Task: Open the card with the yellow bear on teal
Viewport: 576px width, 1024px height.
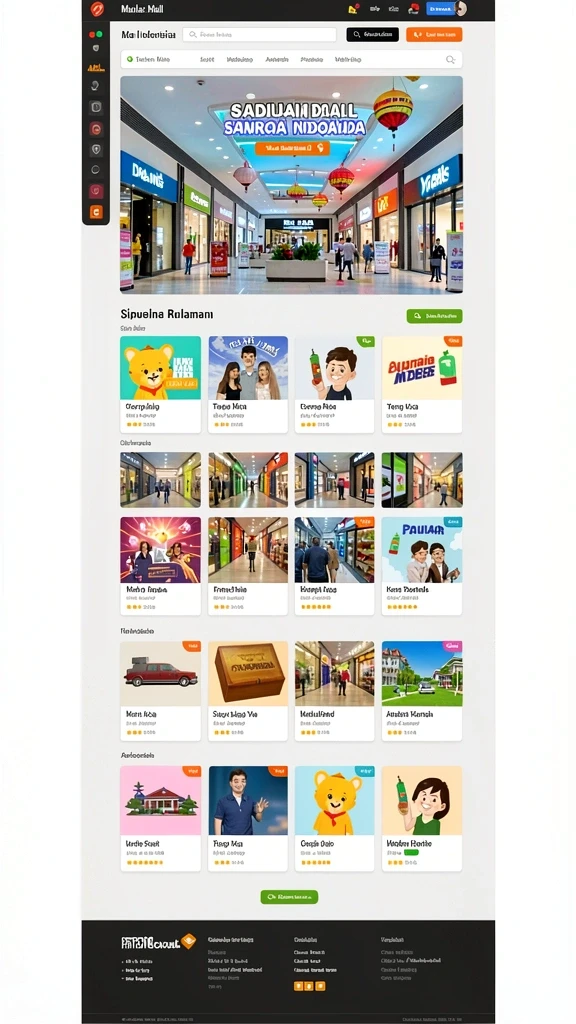Action: point(161,384)
